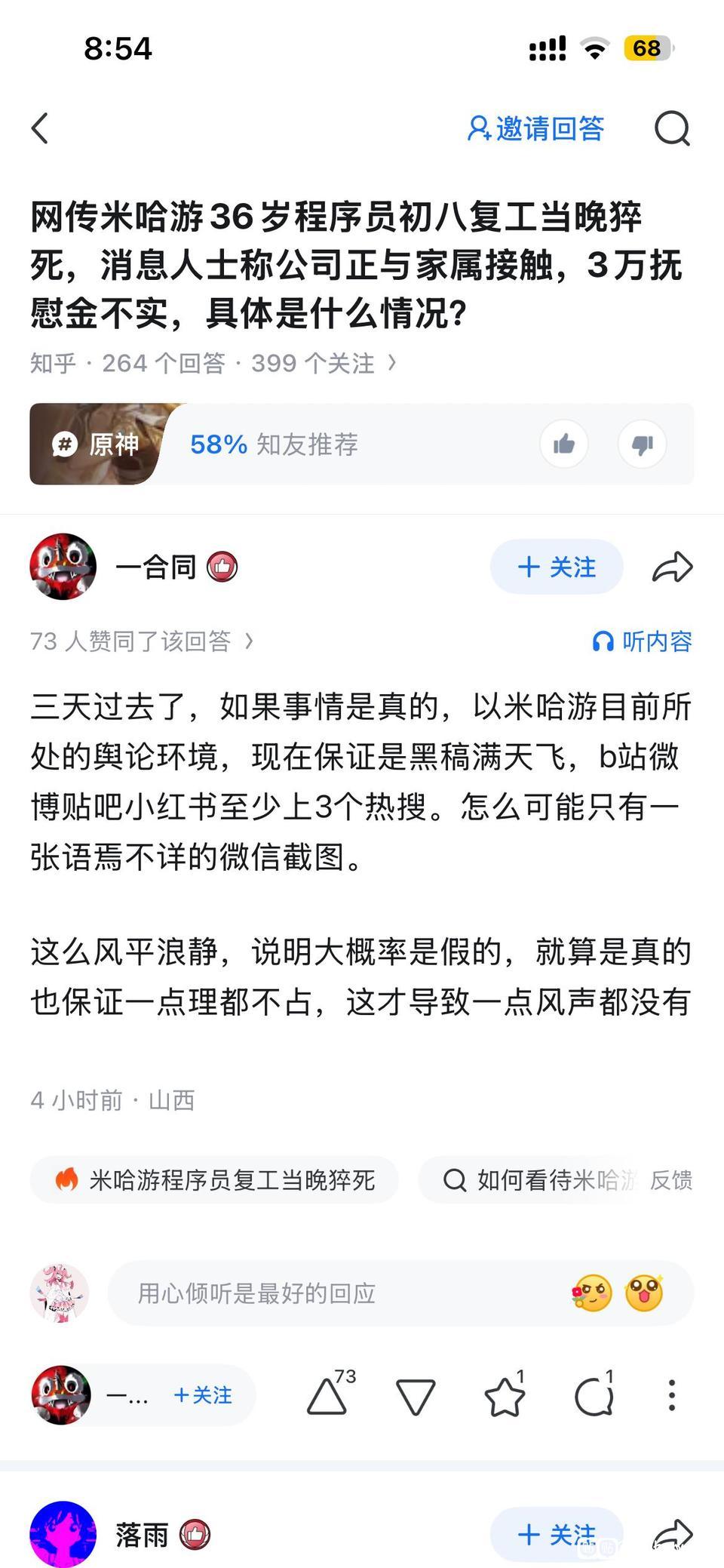Tap 邀请回答 to invite answers

point(536,129)
